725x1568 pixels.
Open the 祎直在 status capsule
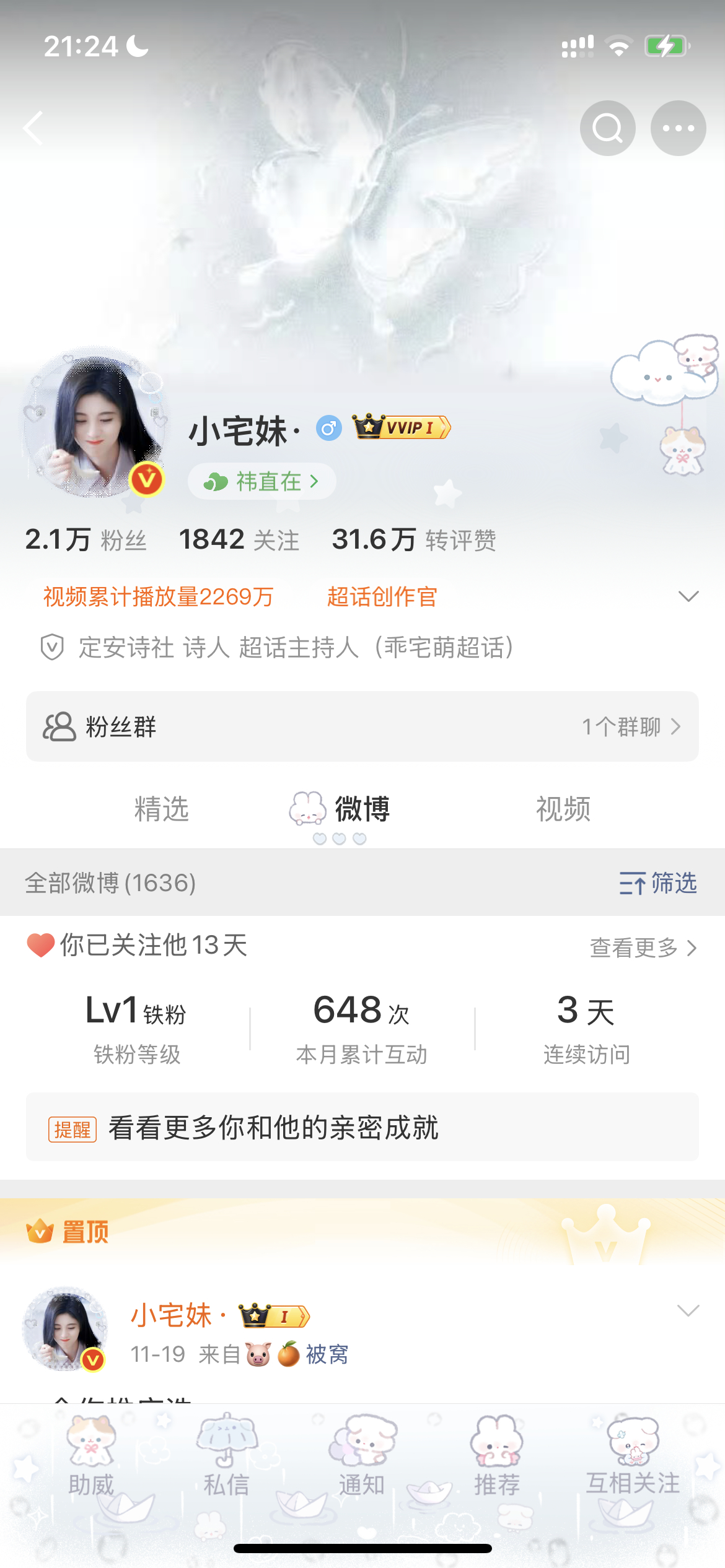coord(261,481)
